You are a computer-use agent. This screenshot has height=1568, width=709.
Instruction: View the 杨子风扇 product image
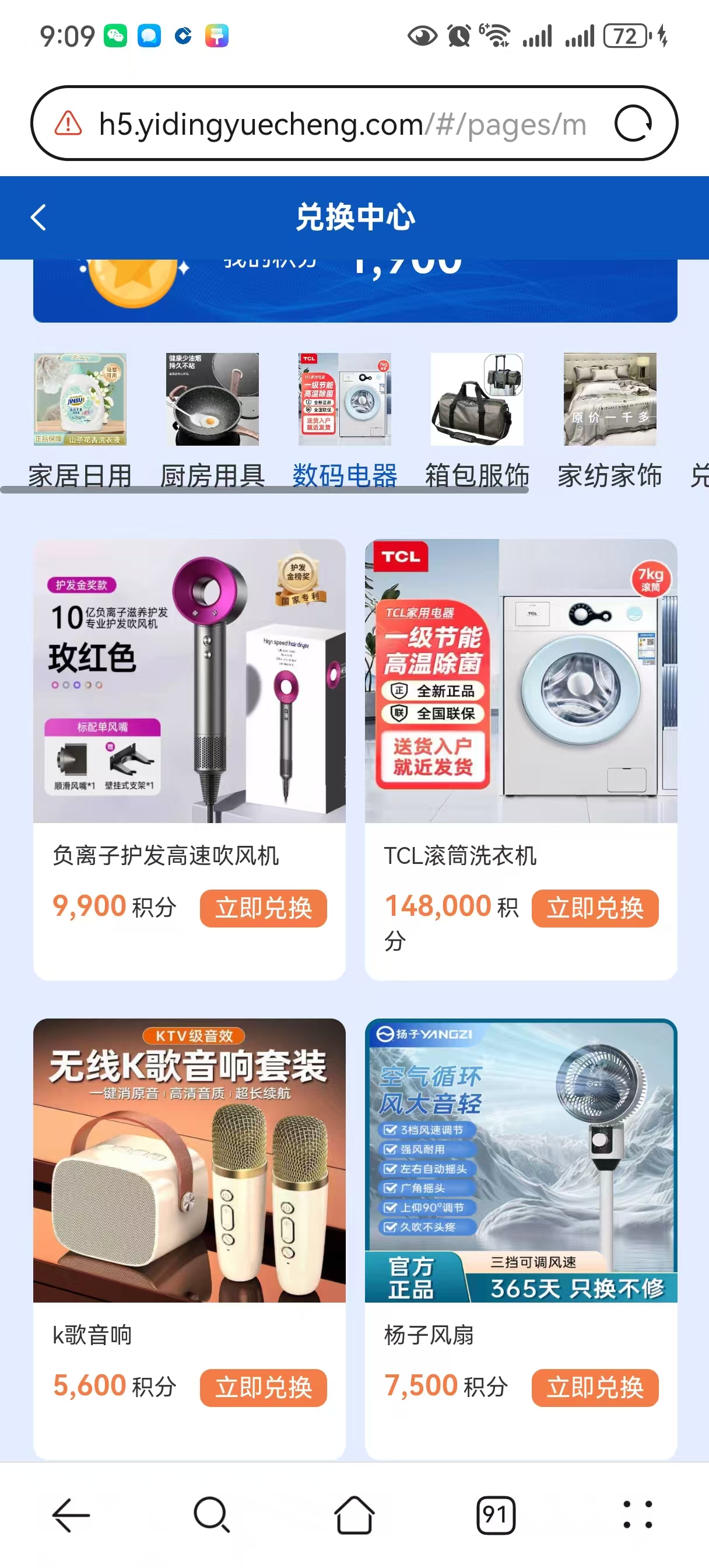tap(521, 1160)
